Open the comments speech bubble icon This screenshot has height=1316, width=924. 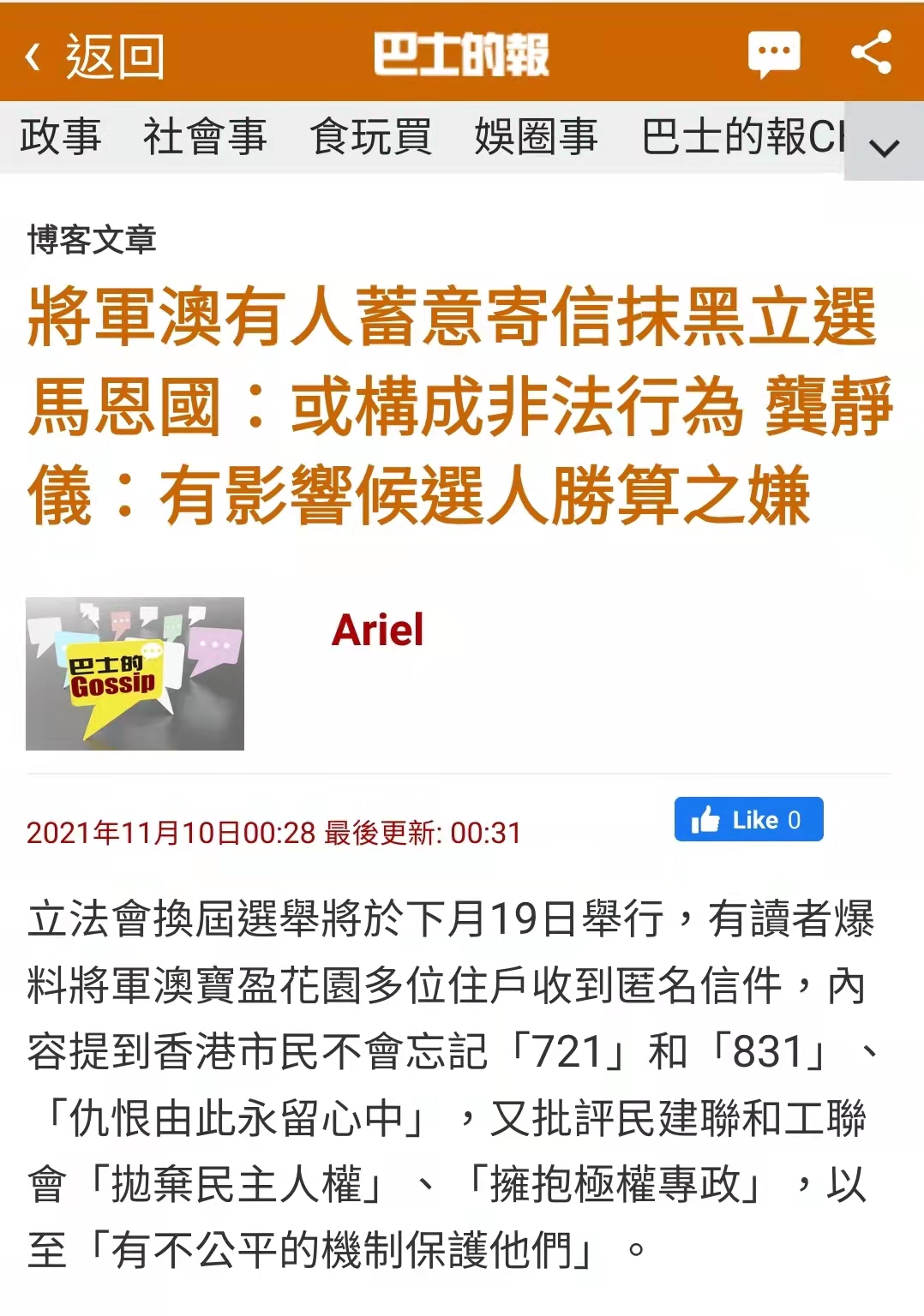773,55
